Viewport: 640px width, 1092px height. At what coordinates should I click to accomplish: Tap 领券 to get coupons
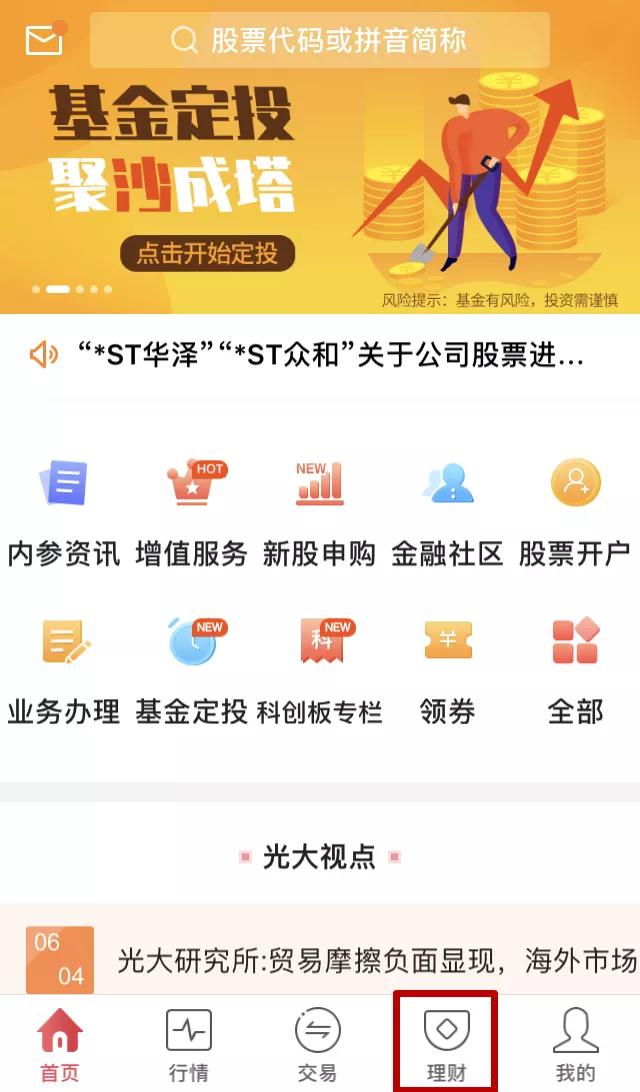click(447, 668)
